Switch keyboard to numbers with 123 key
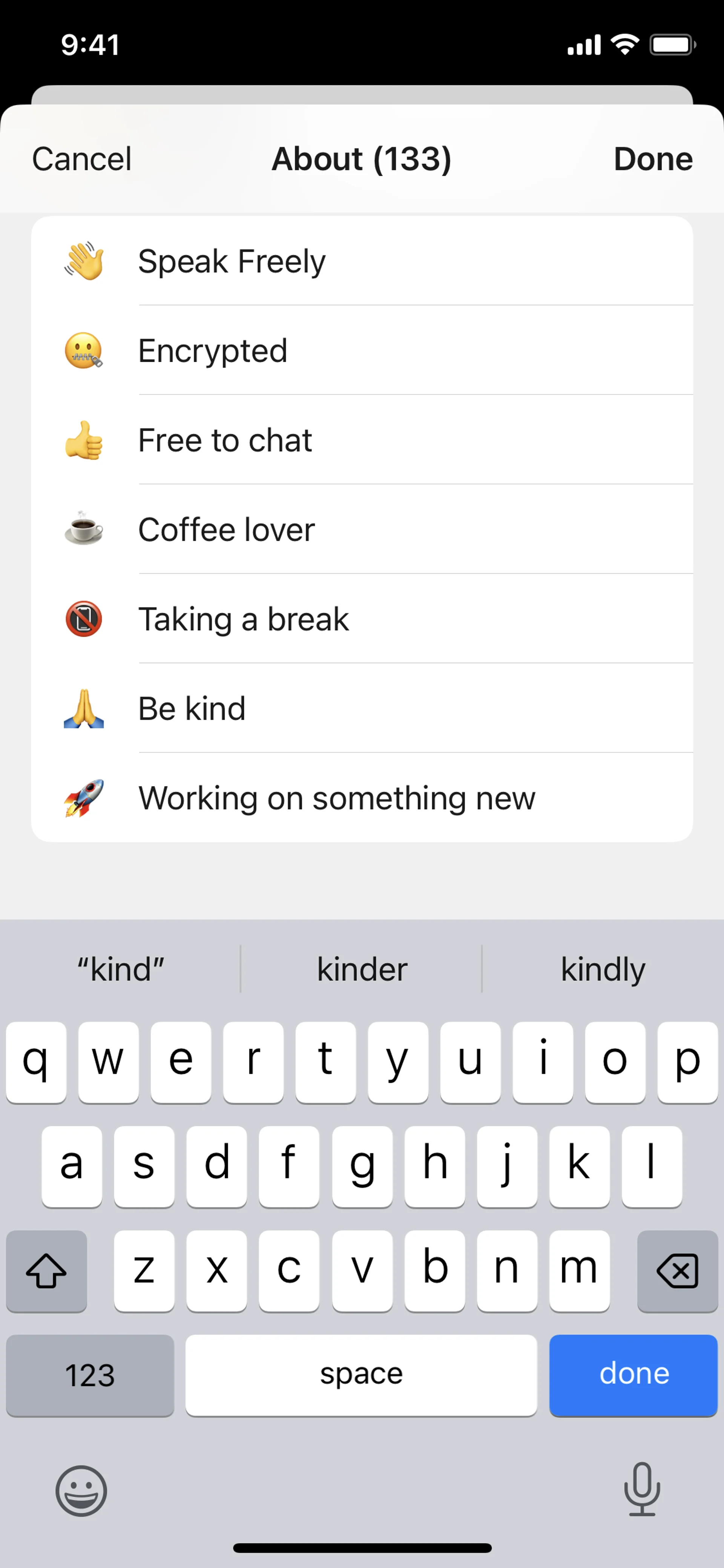Image resolution: width=724 pixels, height=1568 pixels. 90,1374
